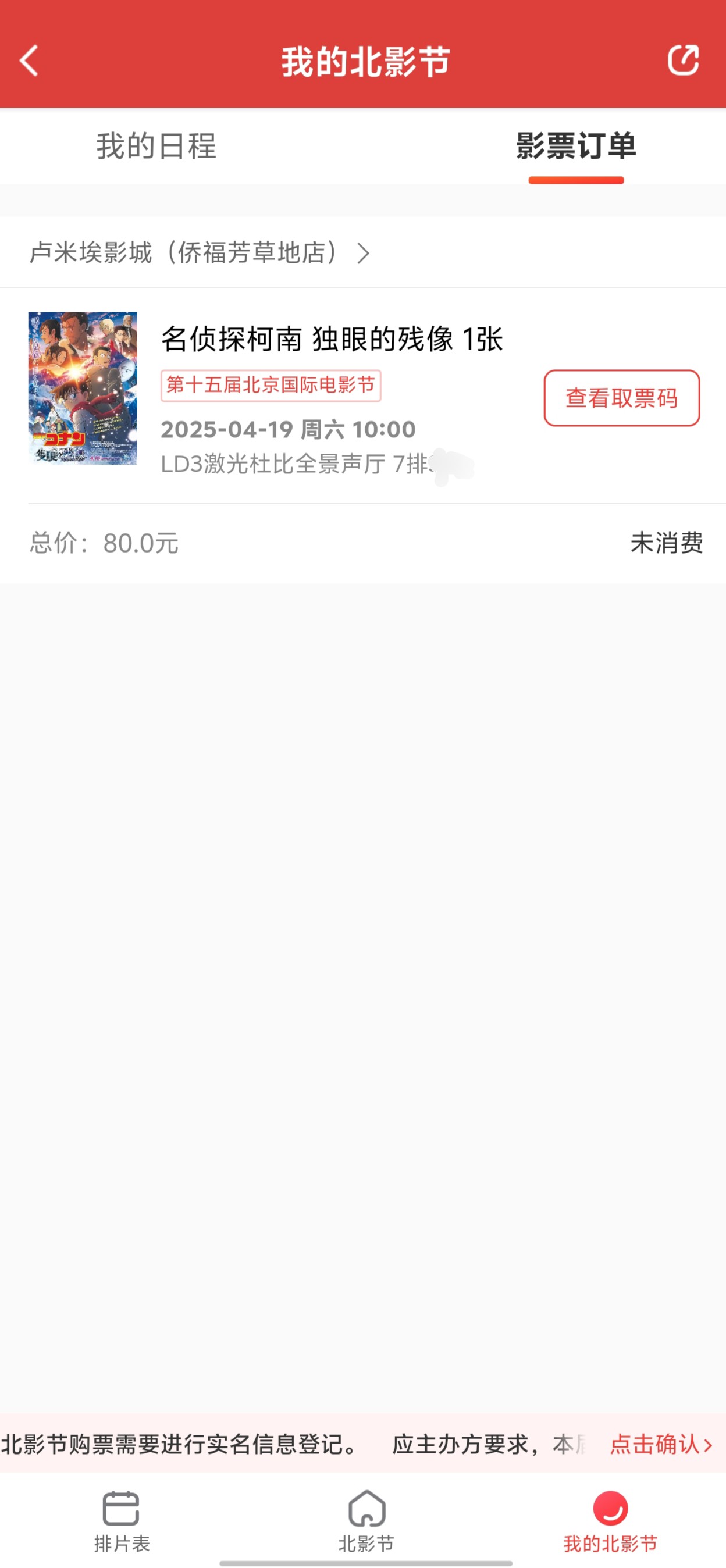This screenshot has height=1568, width=726.
Task: Go back using the top-left arrow
Action: (x=29, y=60)
